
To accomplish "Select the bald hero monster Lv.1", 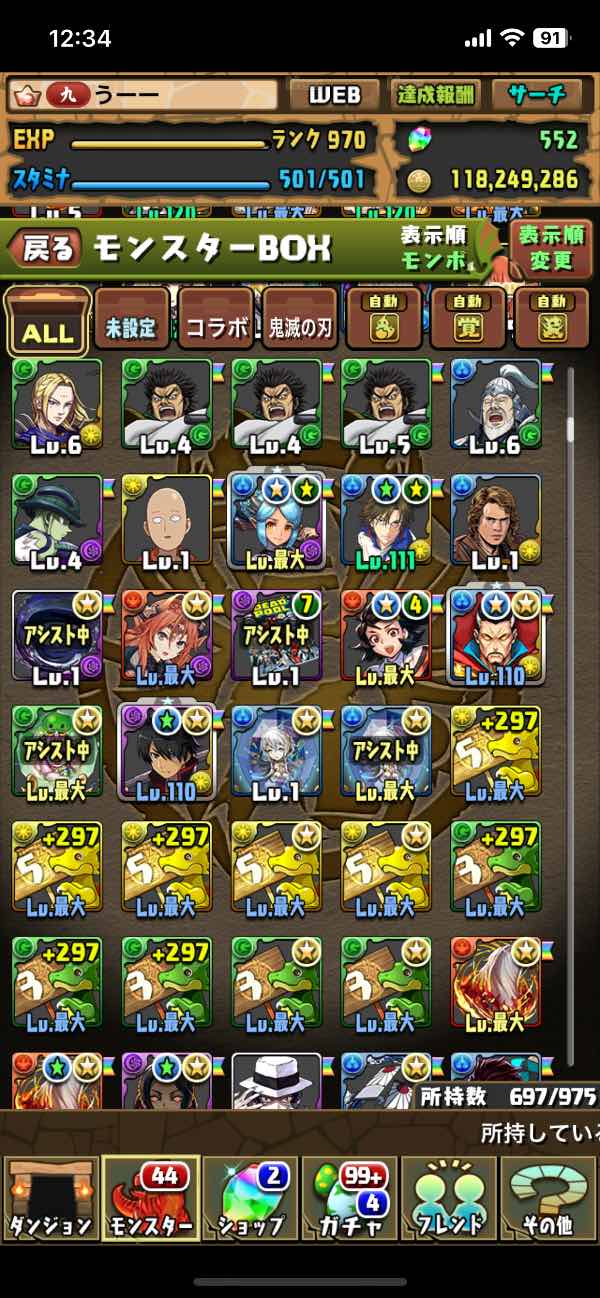I will click(x=167, y=521).
